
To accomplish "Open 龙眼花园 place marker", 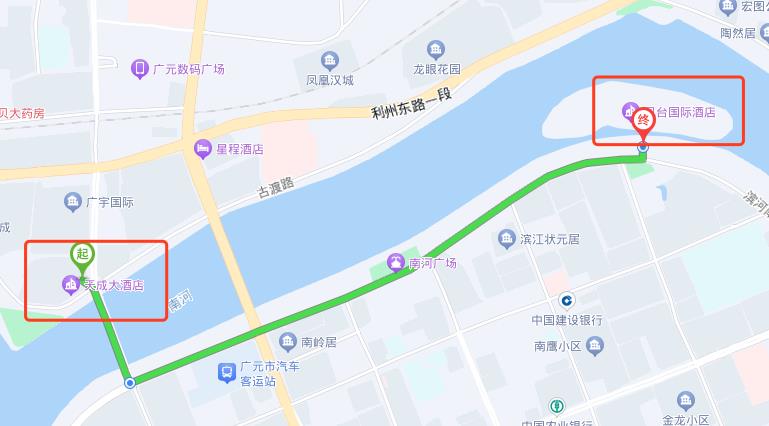I will click(435, 50).
